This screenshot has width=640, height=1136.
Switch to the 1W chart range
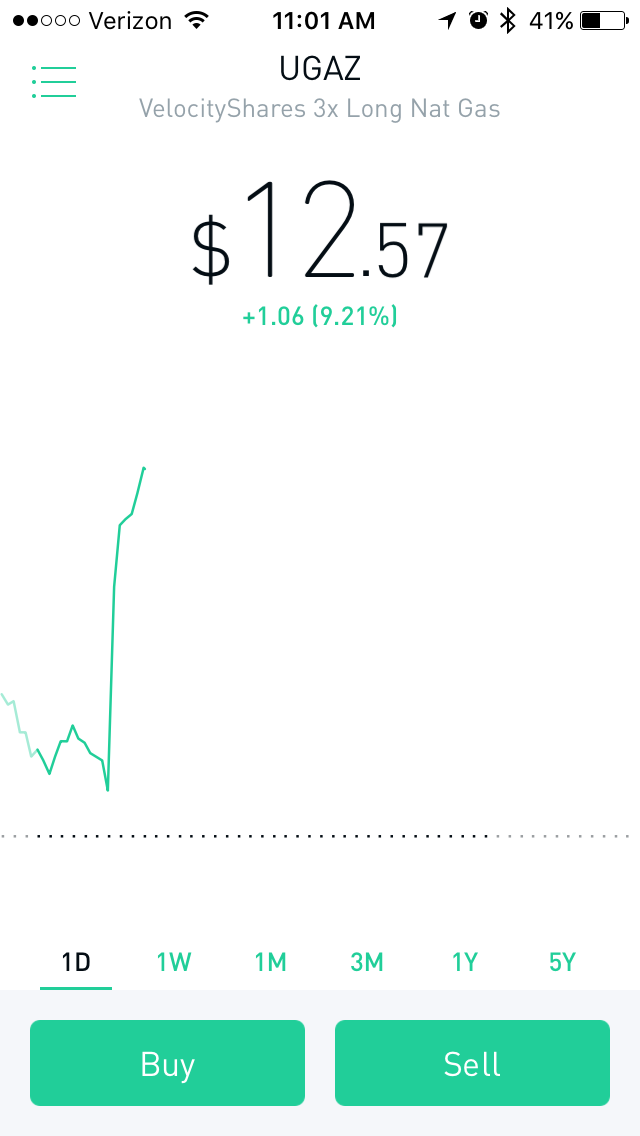click(x=174, y=962)
